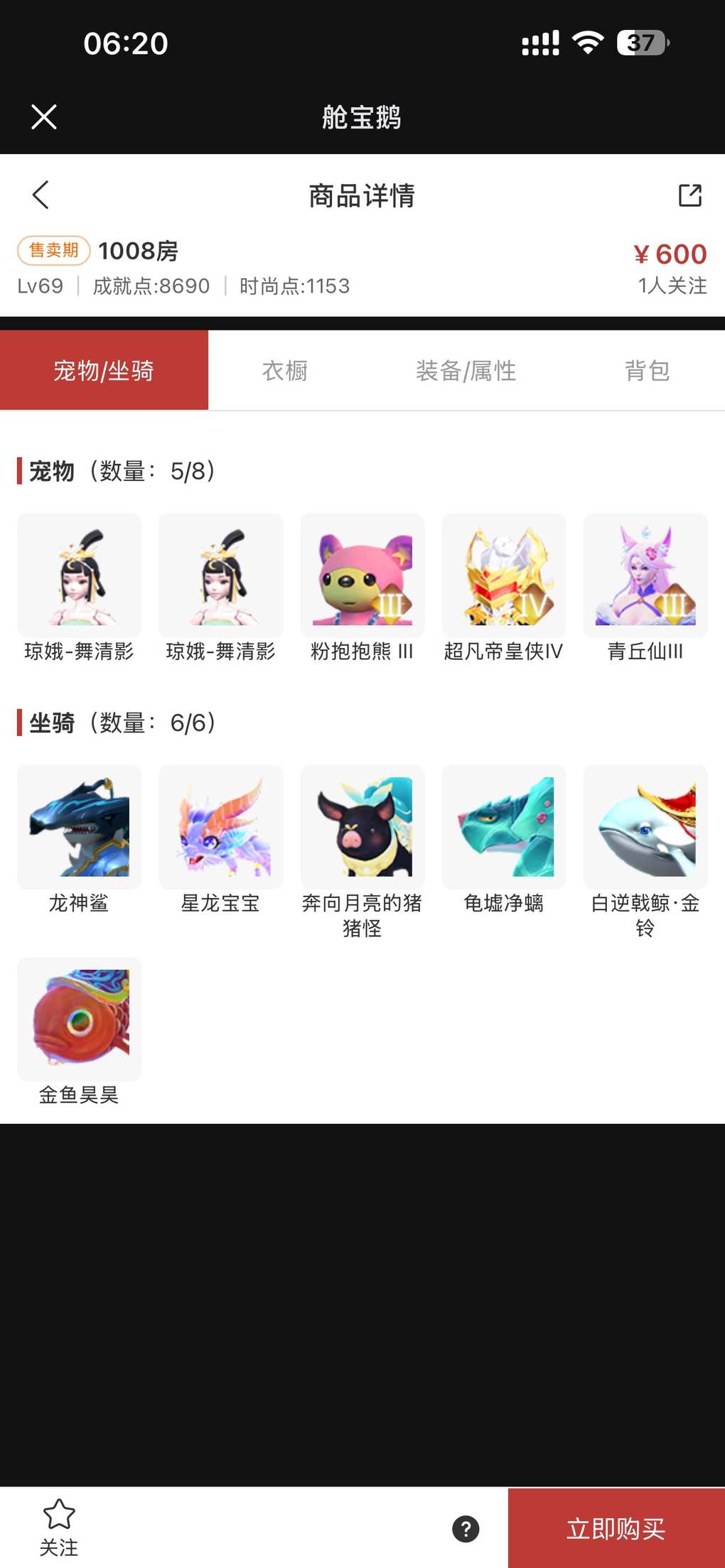725x1568 pixels.
Task: View mount 白逆戟鲸·金铃
Action: click(645, 828)
